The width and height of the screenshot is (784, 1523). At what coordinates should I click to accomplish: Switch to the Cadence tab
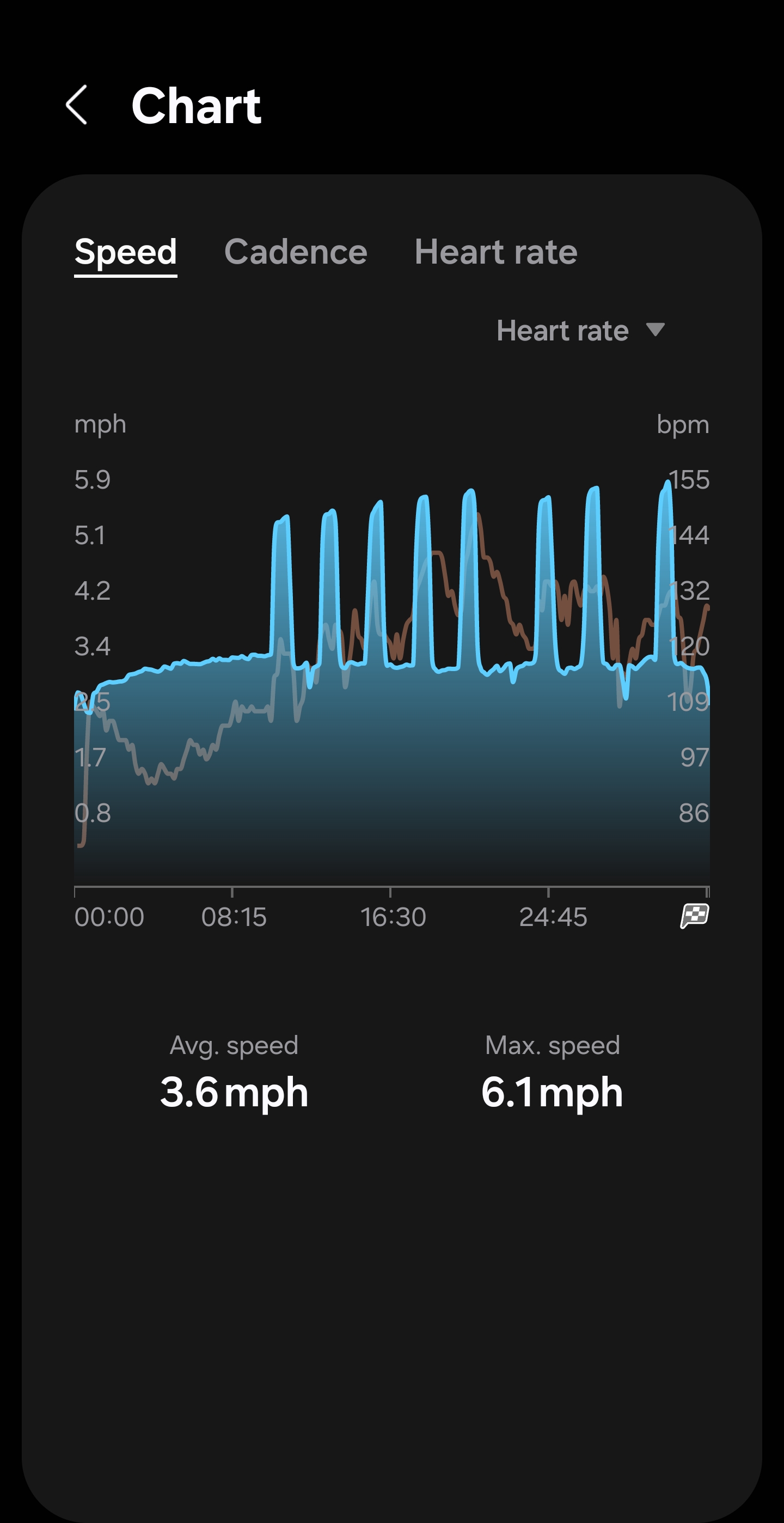[x=296, y=252]
